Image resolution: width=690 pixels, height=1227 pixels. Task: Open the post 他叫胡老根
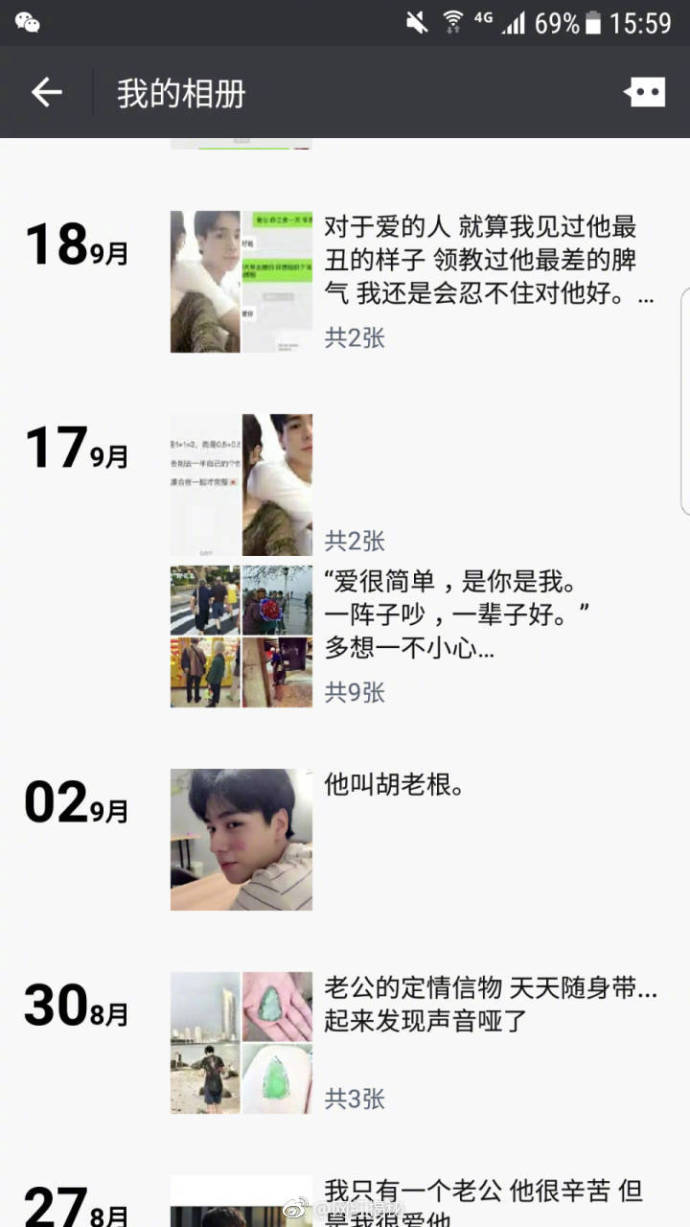coord(394,786)
